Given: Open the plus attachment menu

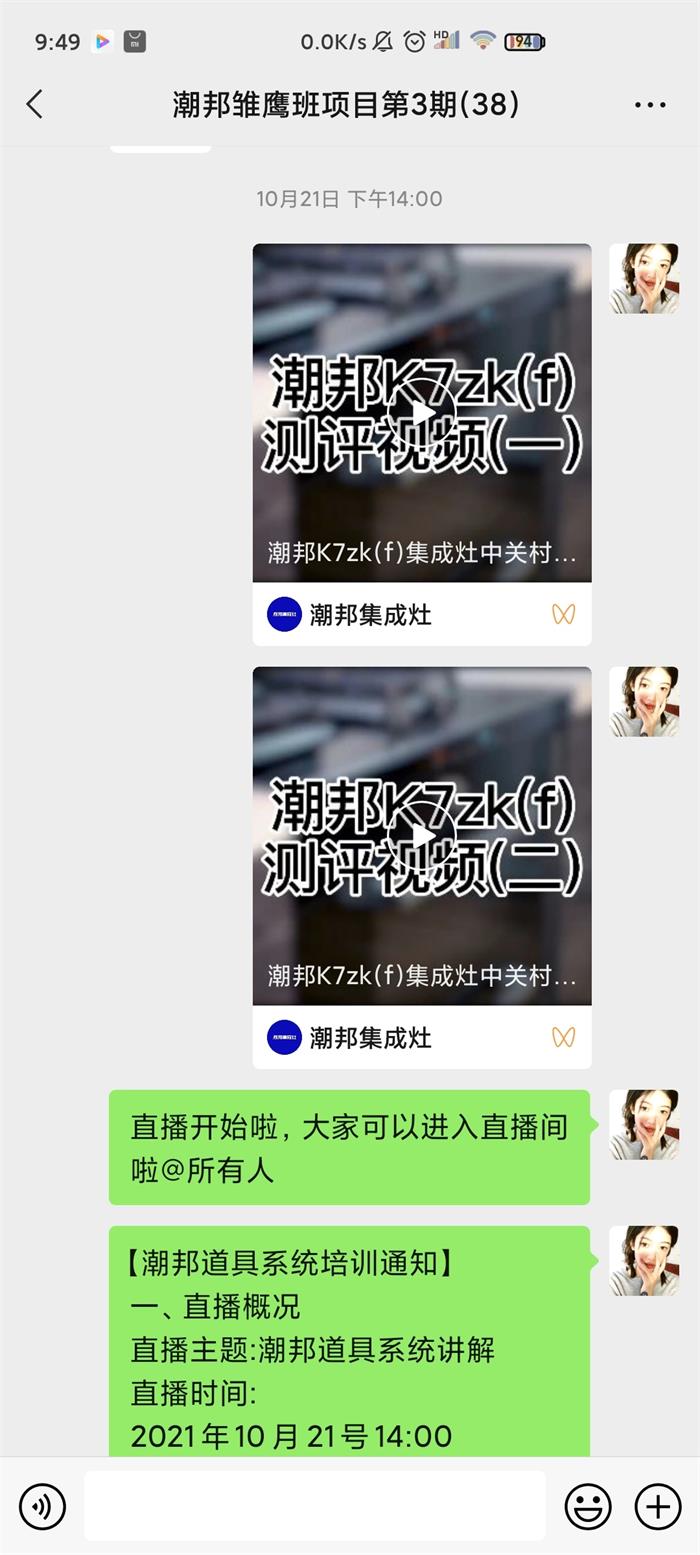Looking at the screenshot, I should click(658, 1506).
